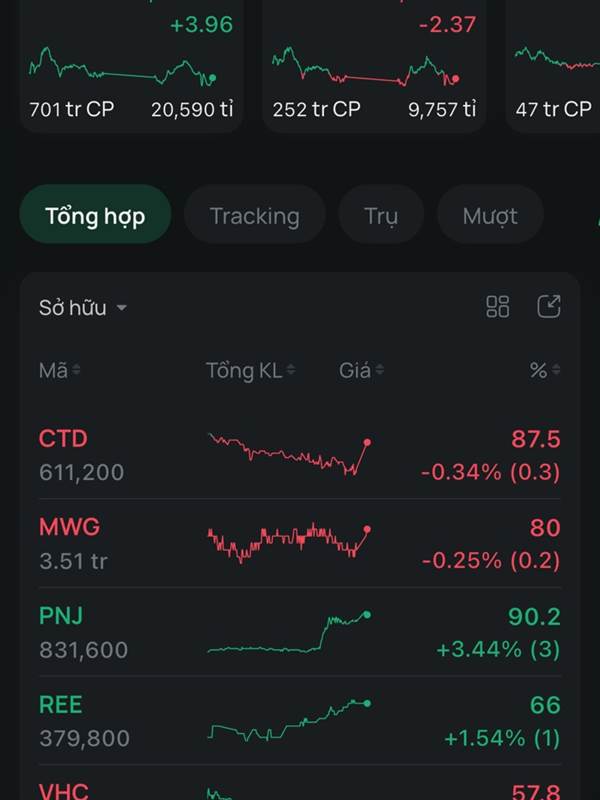Open MWG stock details
600x800 pixels.
pos(300,543)
